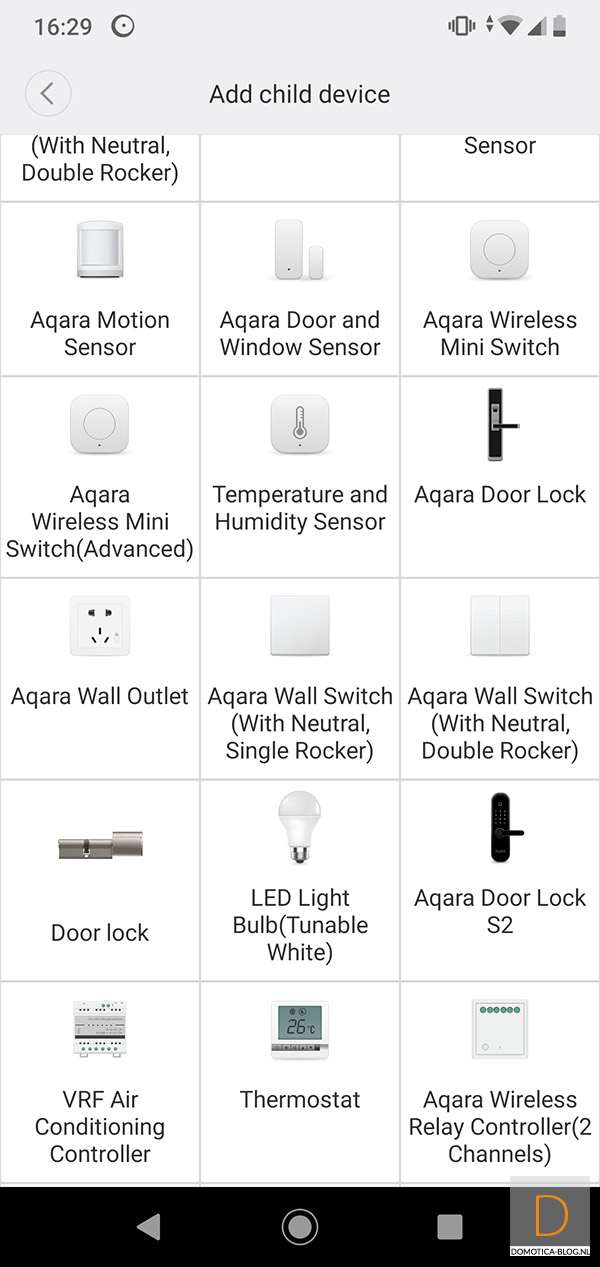600x1267 pixels.
Task: Pick Aqara Wireless Mini Switch(Advanced)
Action: [100, 478]
